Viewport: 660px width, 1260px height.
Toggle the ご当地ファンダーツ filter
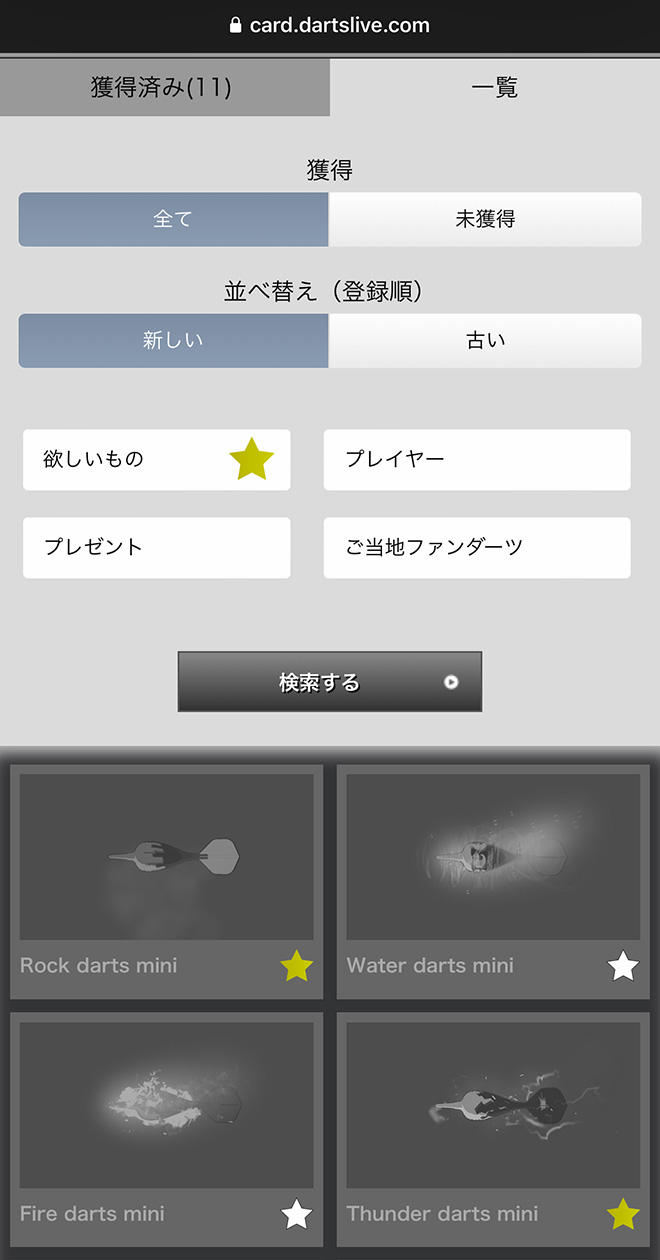coord(477,547)
